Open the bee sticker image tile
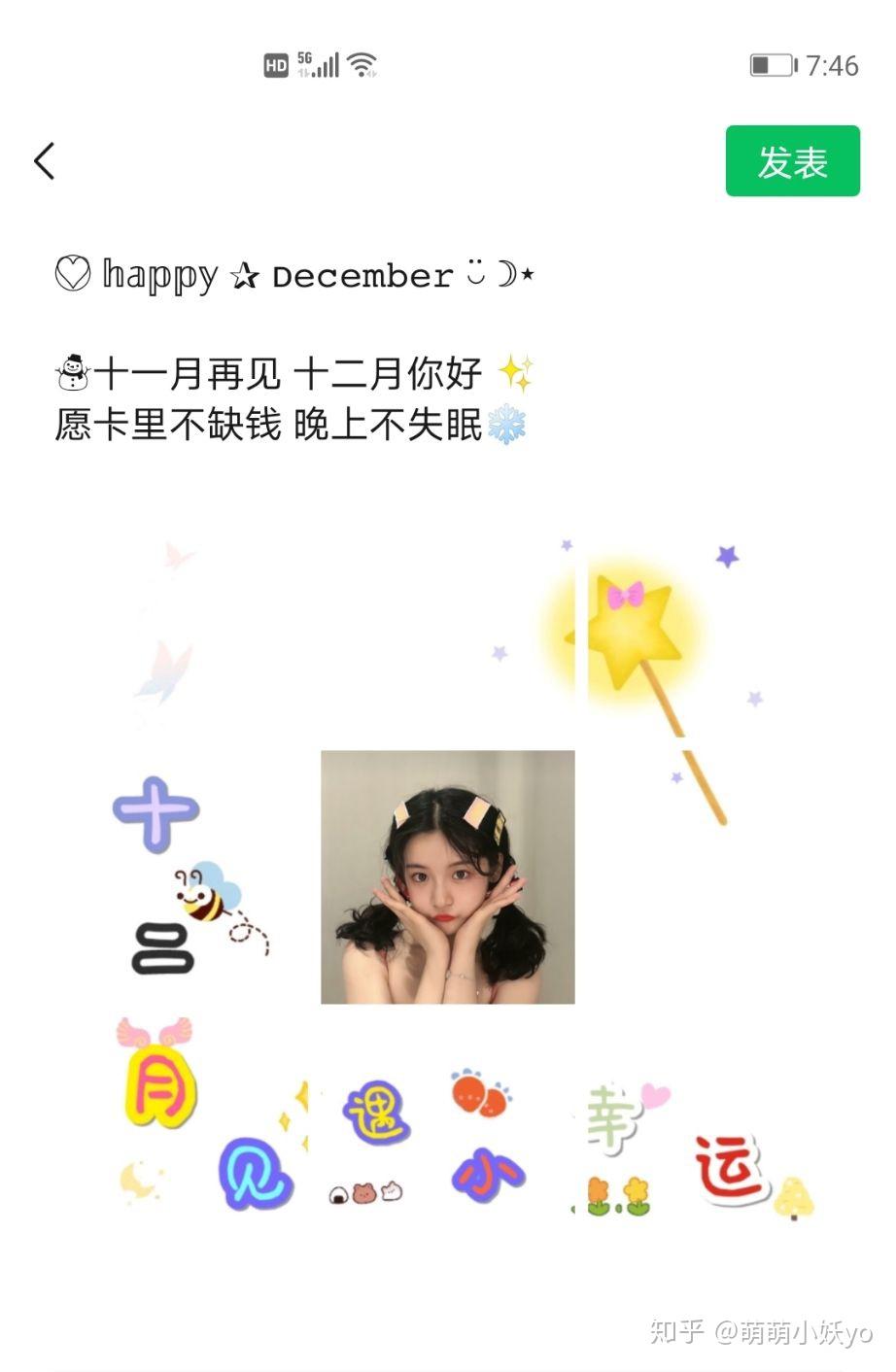 point(194,876)
